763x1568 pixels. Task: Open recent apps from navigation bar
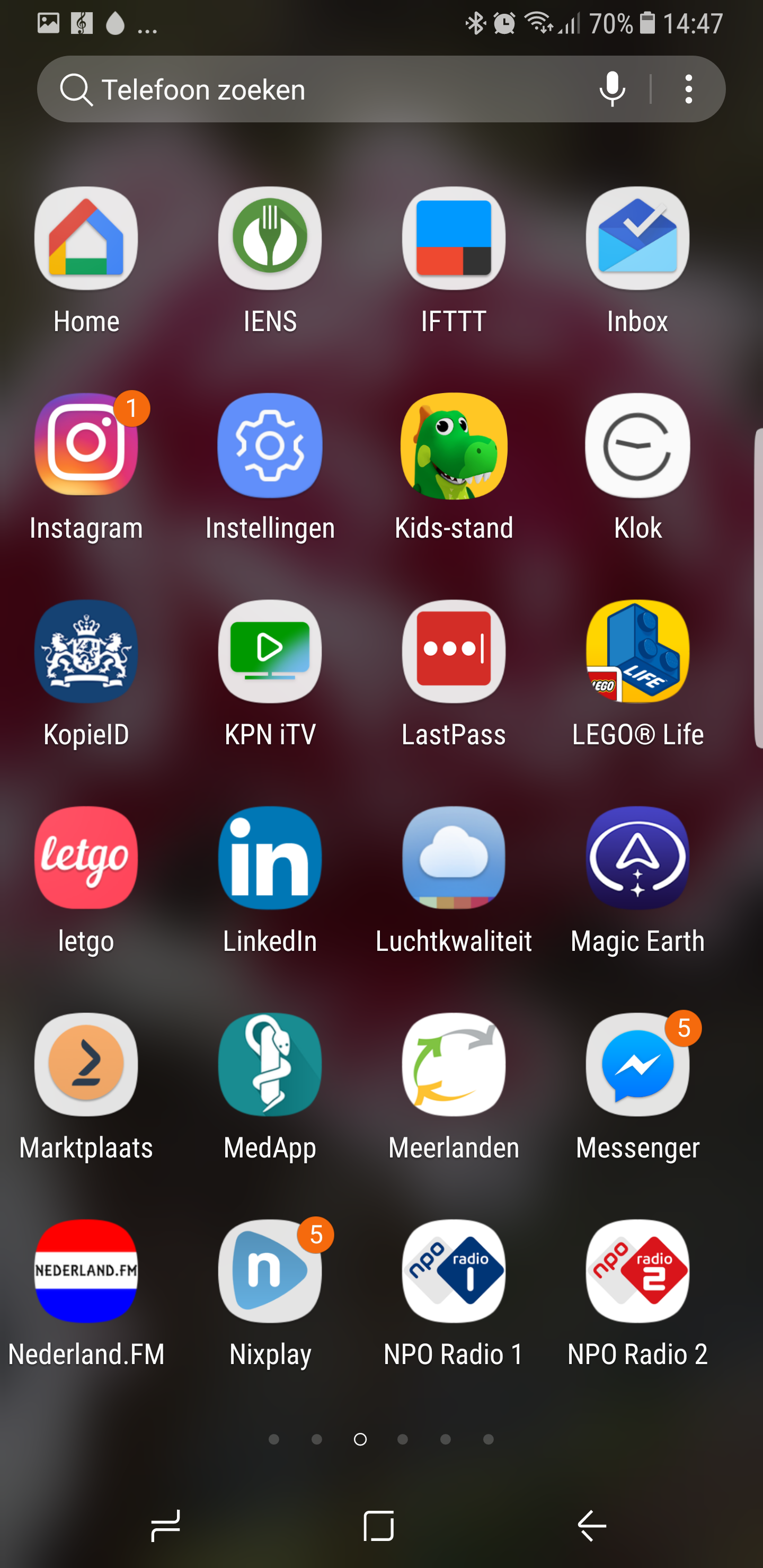[165, 1526]
